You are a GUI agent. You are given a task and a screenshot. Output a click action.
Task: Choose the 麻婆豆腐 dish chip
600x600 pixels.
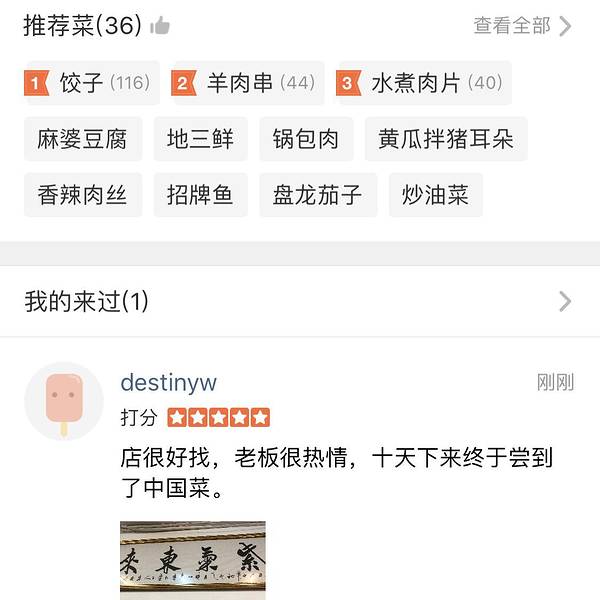83,139
